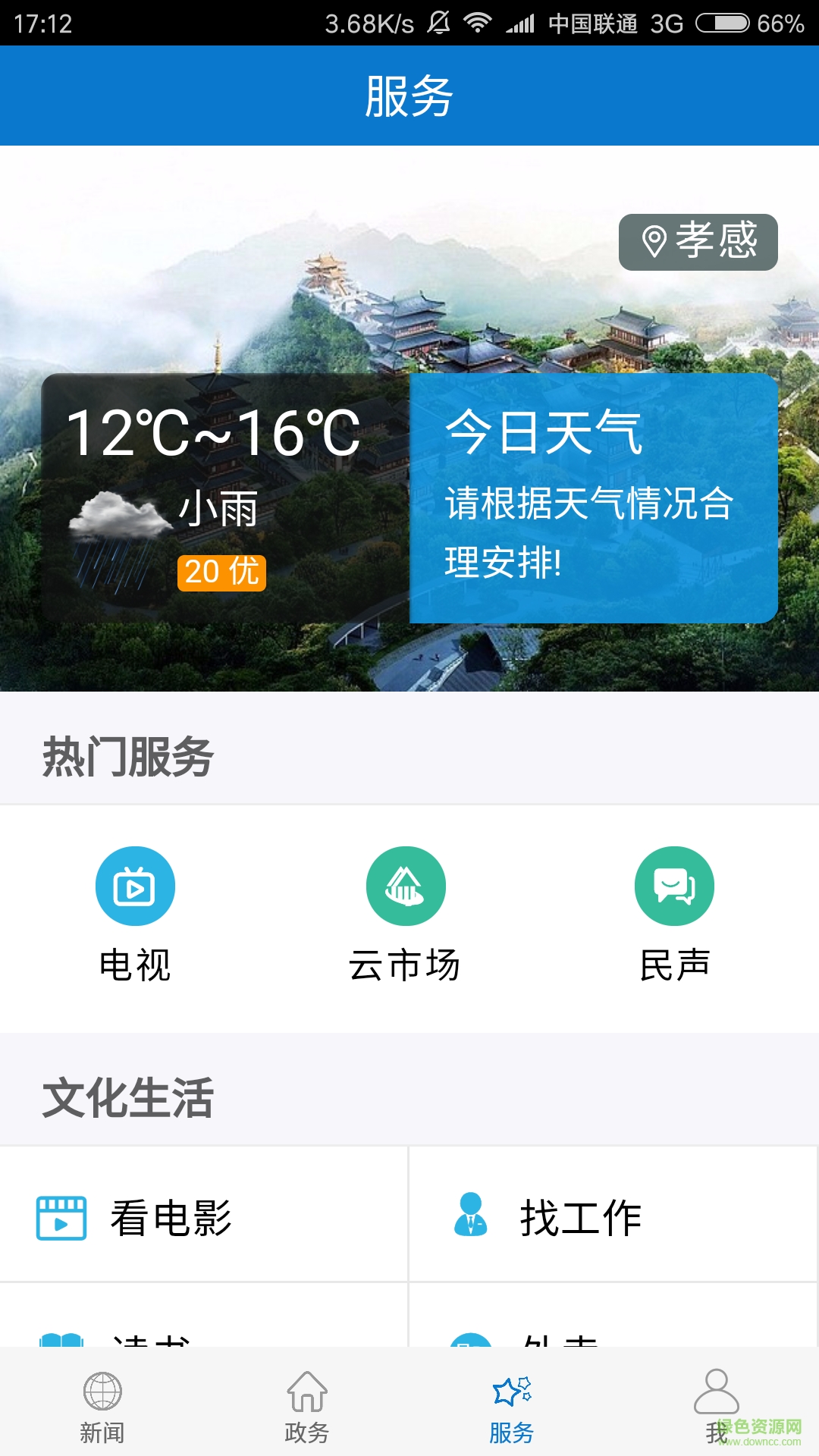This screenshot has height=1456, width=819.
Task: View today's weather card 今日天气
Action: pyautogui.click(x=593, y=497)
